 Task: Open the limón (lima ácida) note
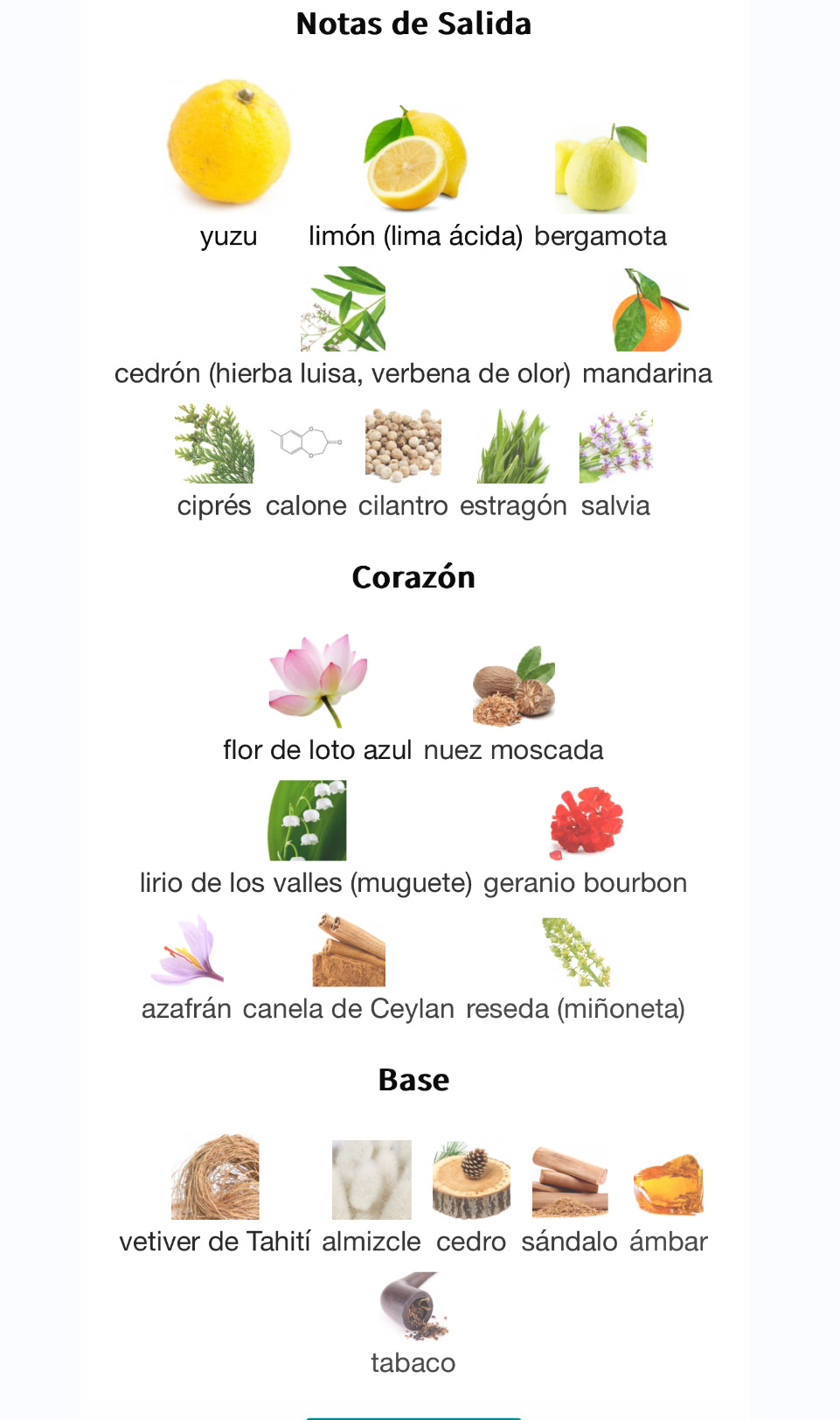tap(415, 160)
